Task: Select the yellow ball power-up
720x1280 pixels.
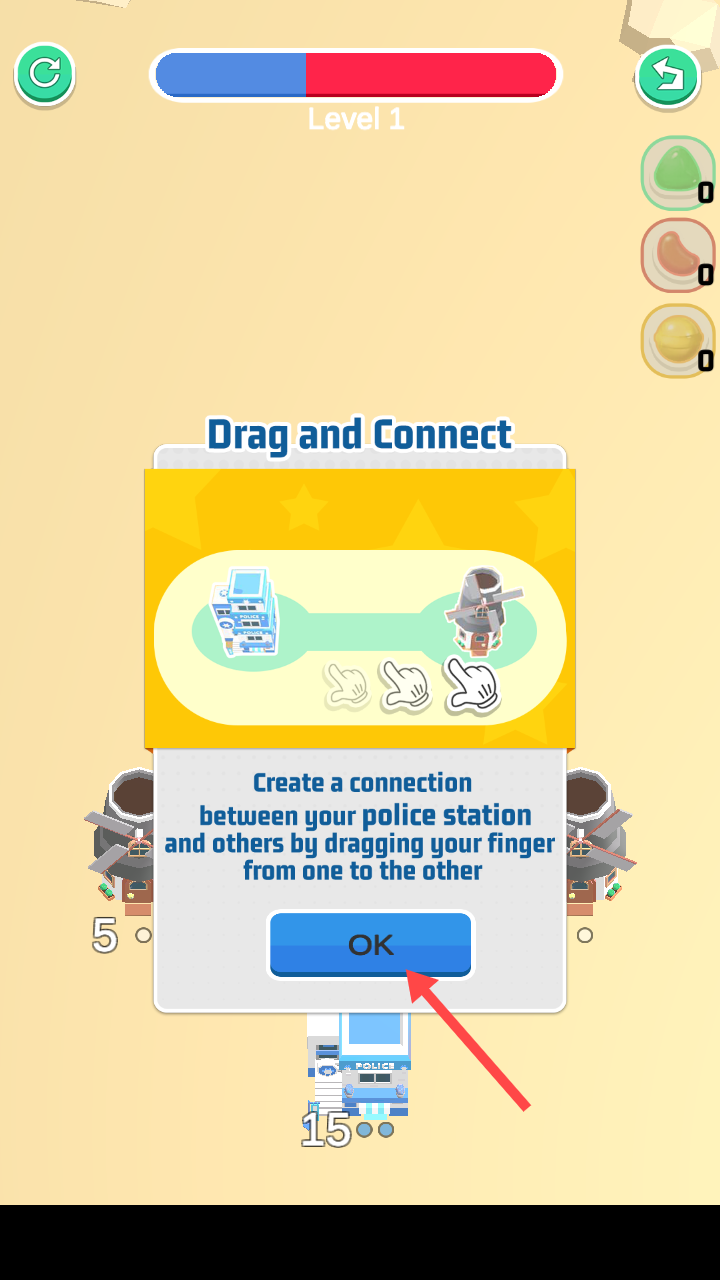Action: [x=677, y=340]
